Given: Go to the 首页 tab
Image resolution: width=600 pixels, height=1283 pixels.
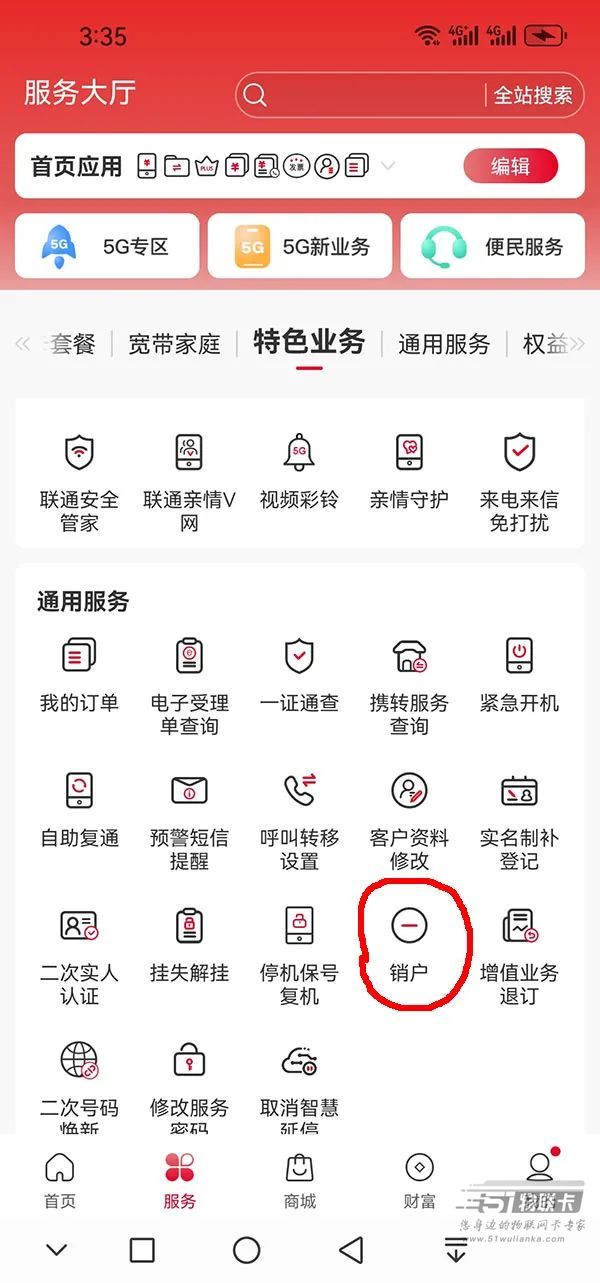Looking at the screenshot, I should pyautogui.click(x=60, y=1180).
